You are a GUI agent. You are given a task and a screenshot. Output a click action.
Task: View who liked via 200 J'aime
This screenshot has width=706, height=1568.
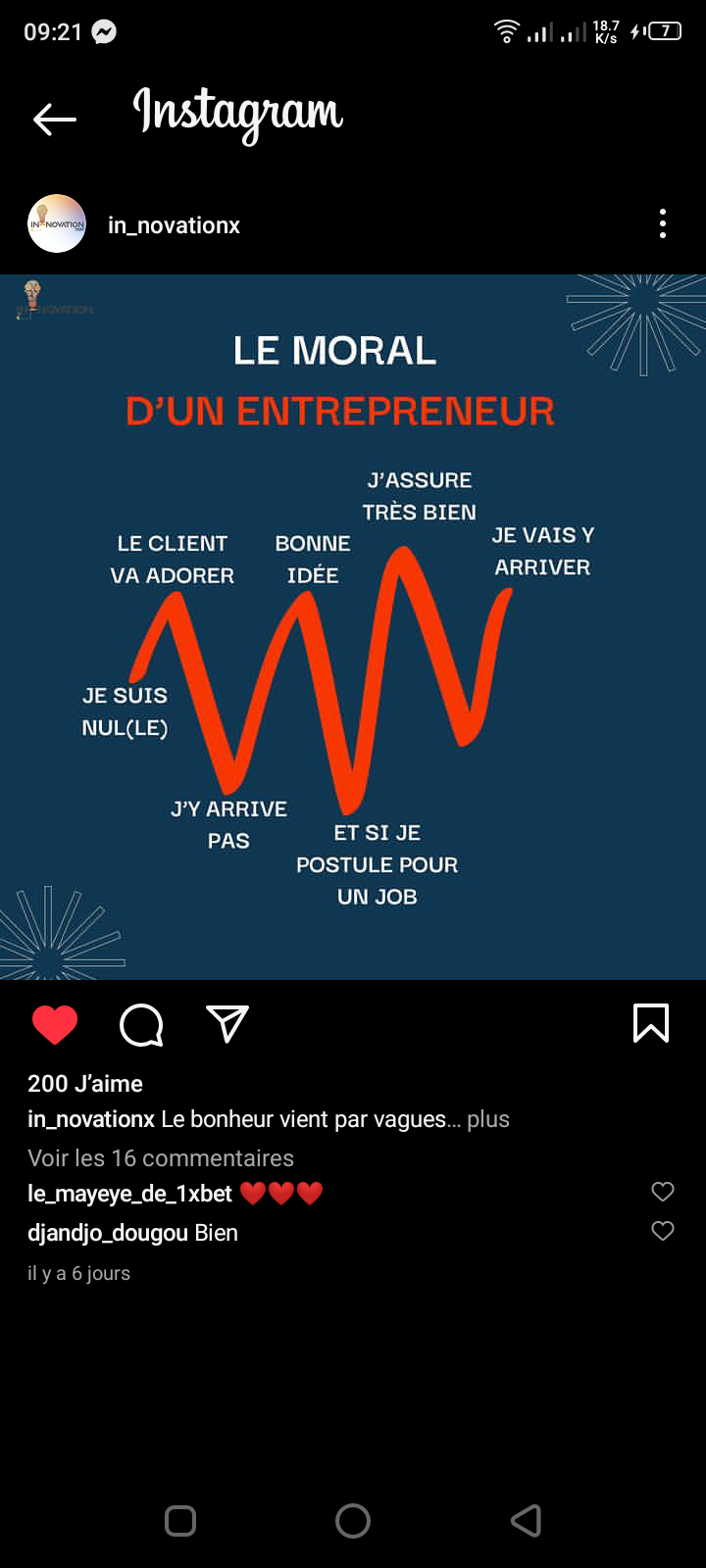coord(85,1084)
